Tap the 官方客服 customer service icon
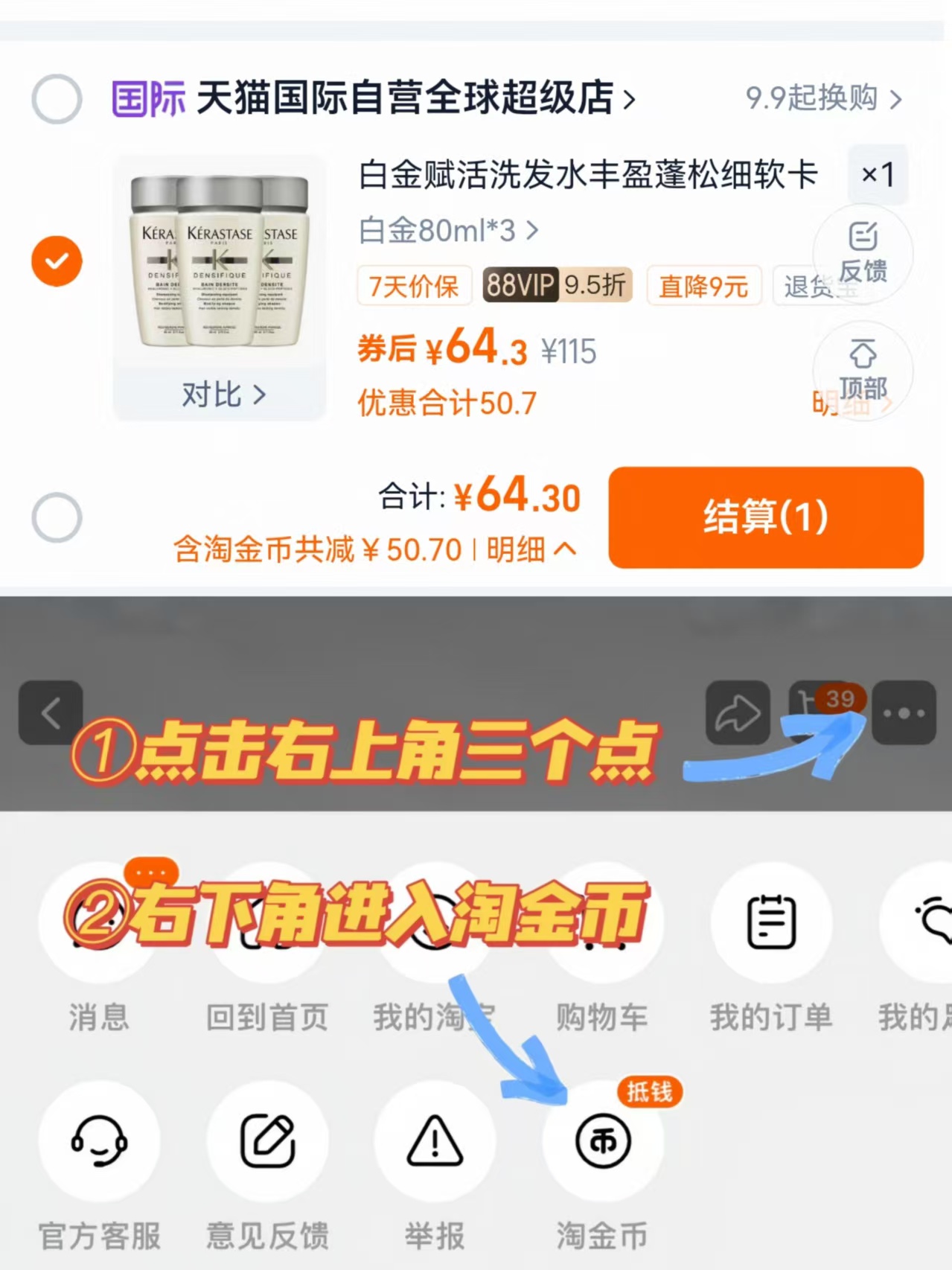This screenshot has height=1270, width=952. [99, 1139]
